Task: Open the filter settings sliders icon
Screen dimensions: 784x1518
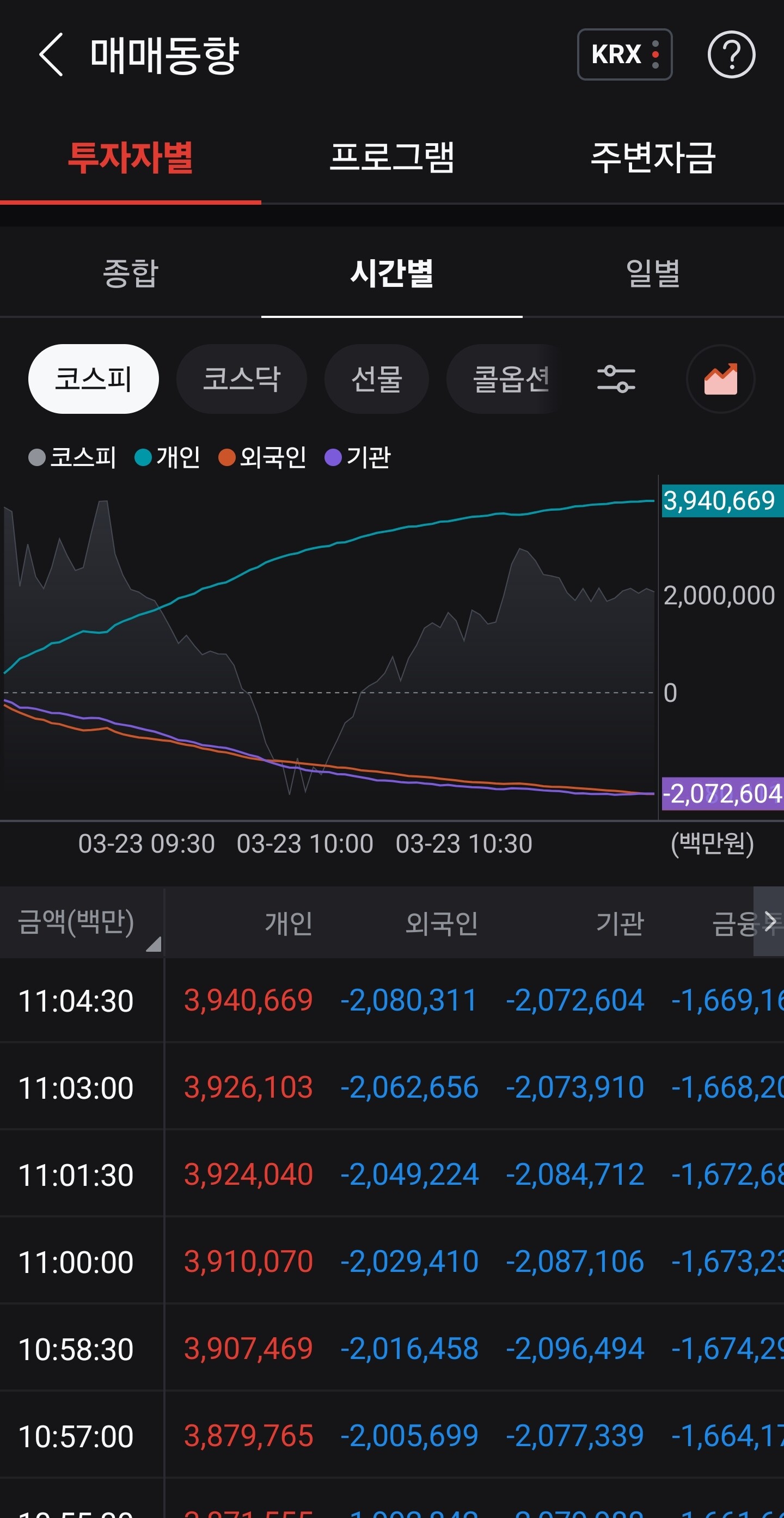Action: coord(616,379)
